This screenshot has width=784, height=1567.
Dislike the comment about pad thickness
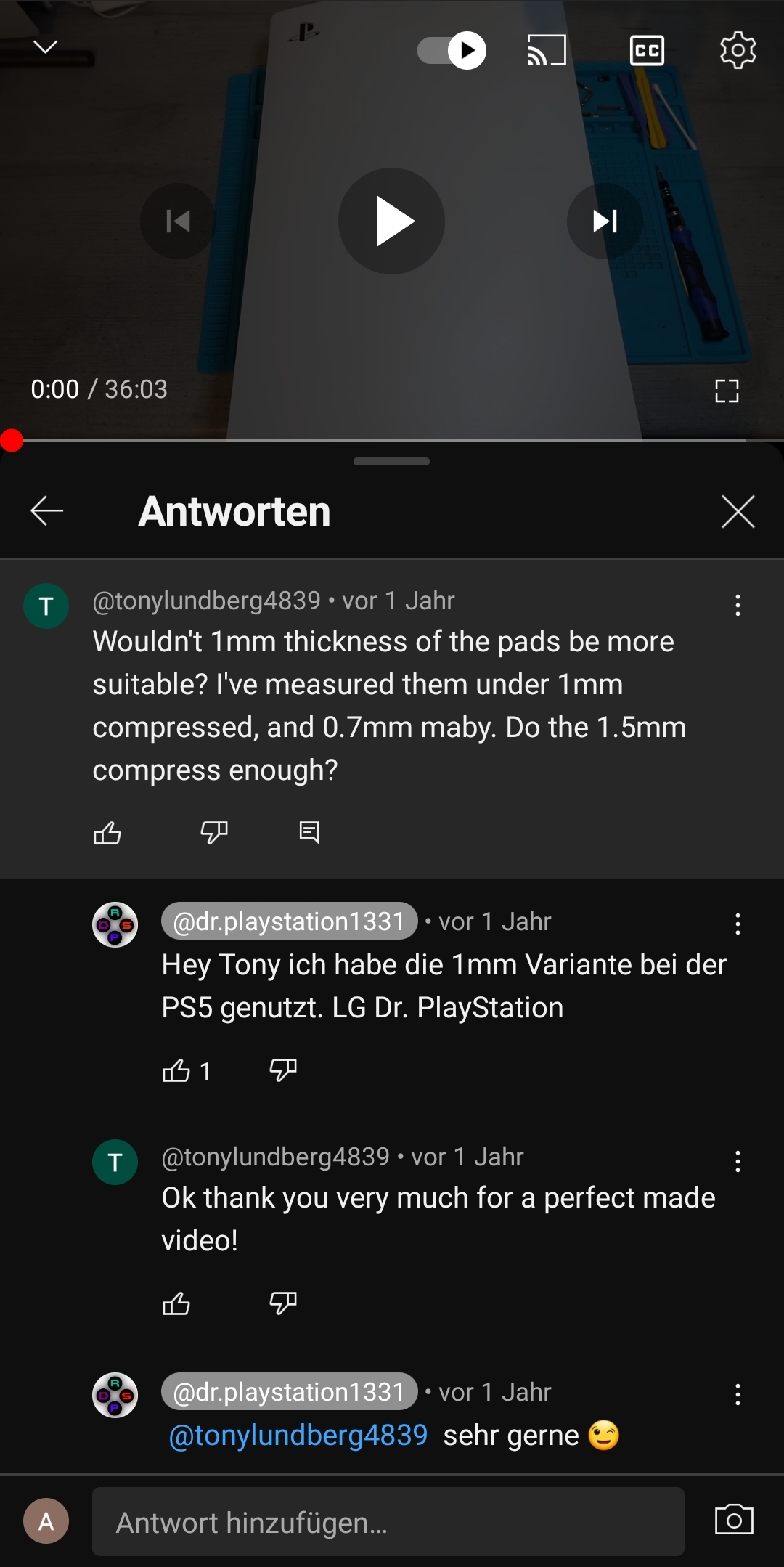tap(213, 832)
